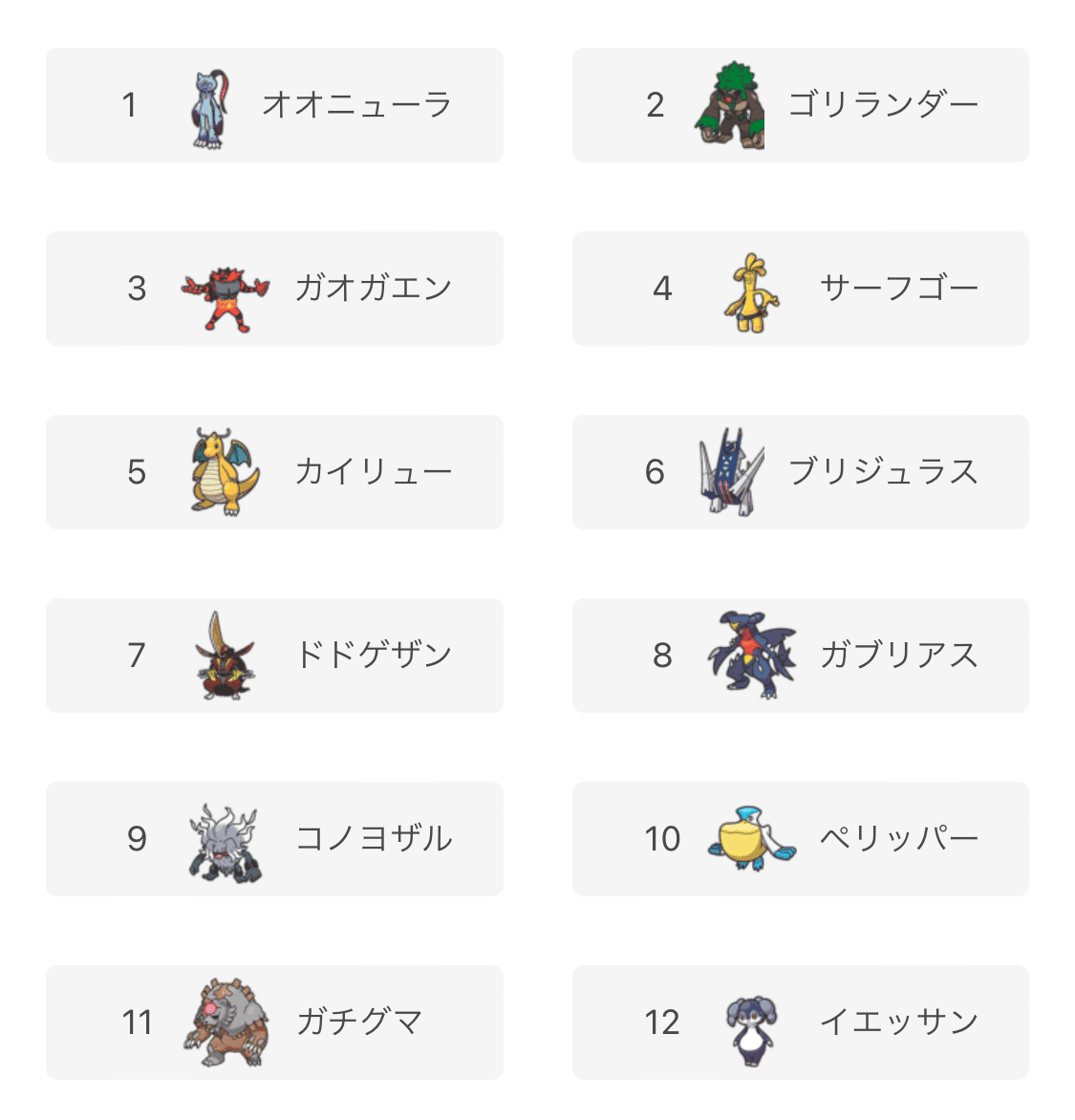Open rank 1 オオニューラ details
Image resolution: width=1075 pixels, height=1120 pixels.
coord(274,105)
